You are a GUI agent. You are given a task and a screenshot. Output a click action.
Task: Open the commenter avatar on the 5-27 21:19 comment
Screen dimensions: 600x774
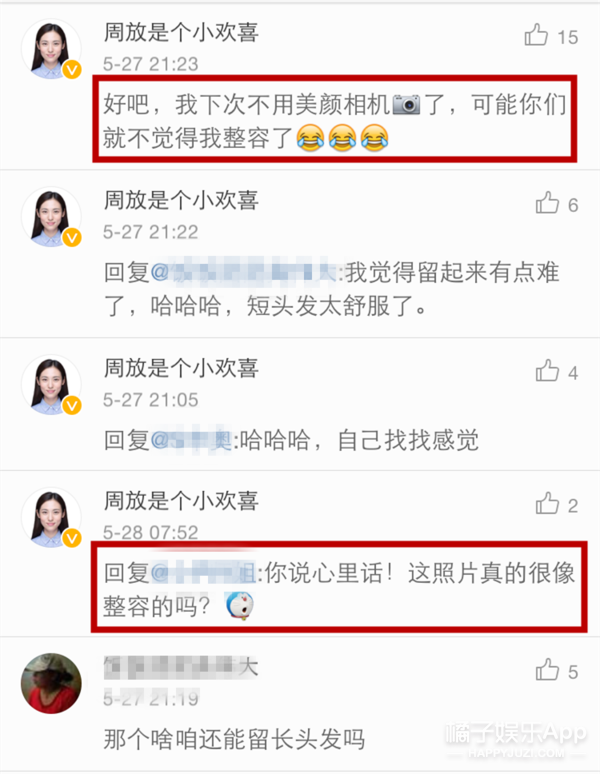[51, 684]
